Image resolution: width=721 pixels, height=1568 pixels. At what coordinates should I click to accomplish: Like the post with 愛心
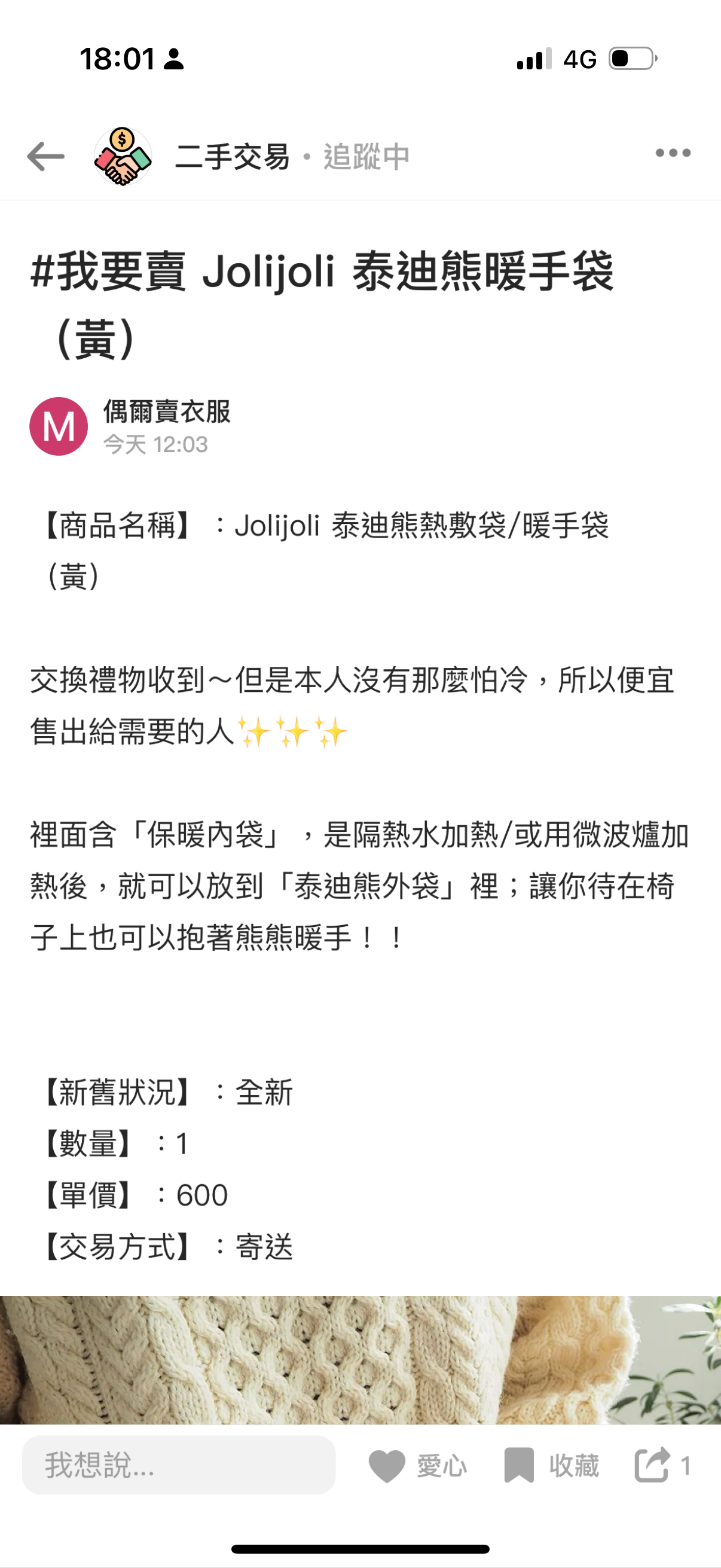click(x=417, y=1465)
